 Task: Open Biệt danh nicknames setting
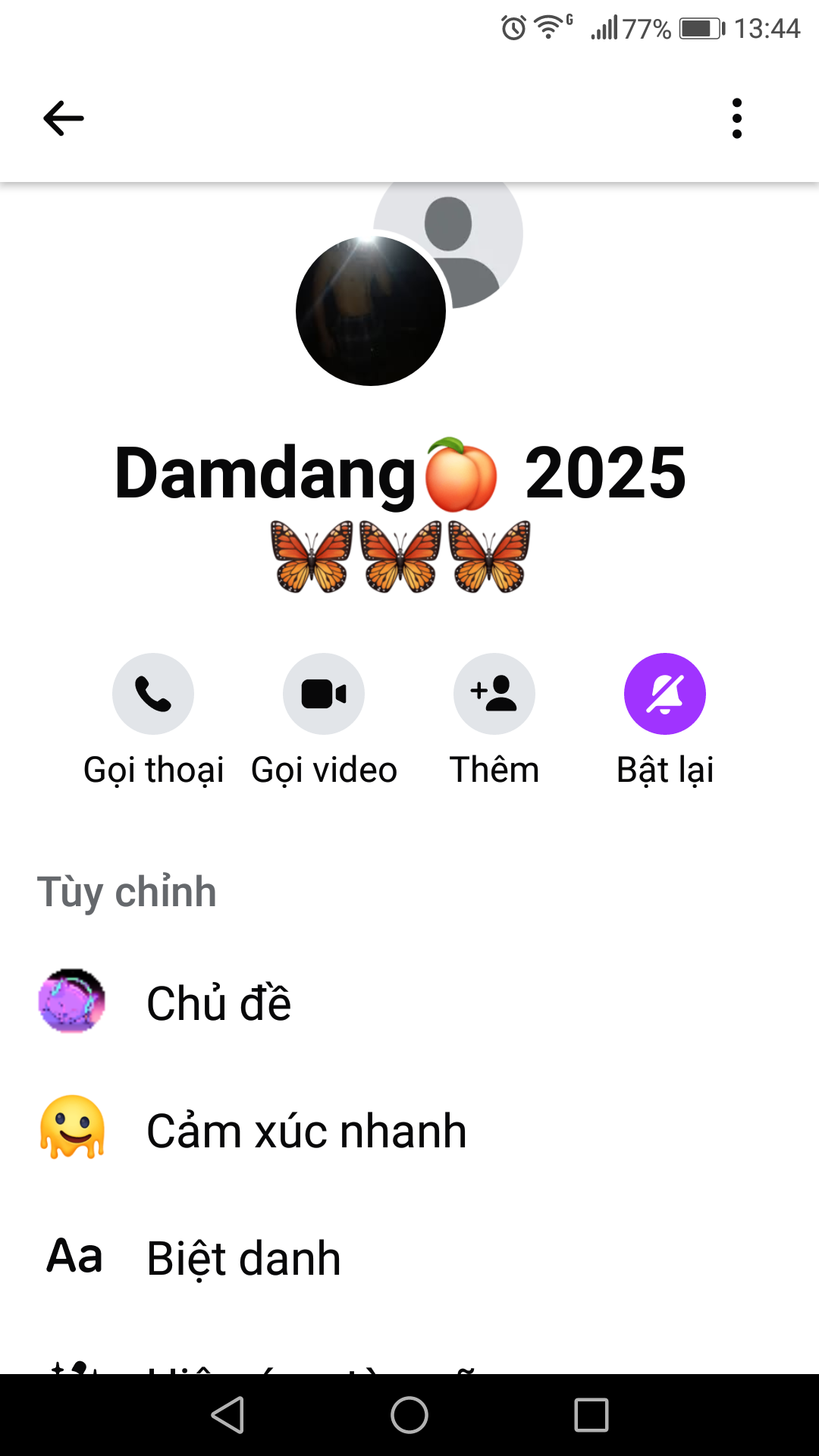click(x=243, y=1258)
